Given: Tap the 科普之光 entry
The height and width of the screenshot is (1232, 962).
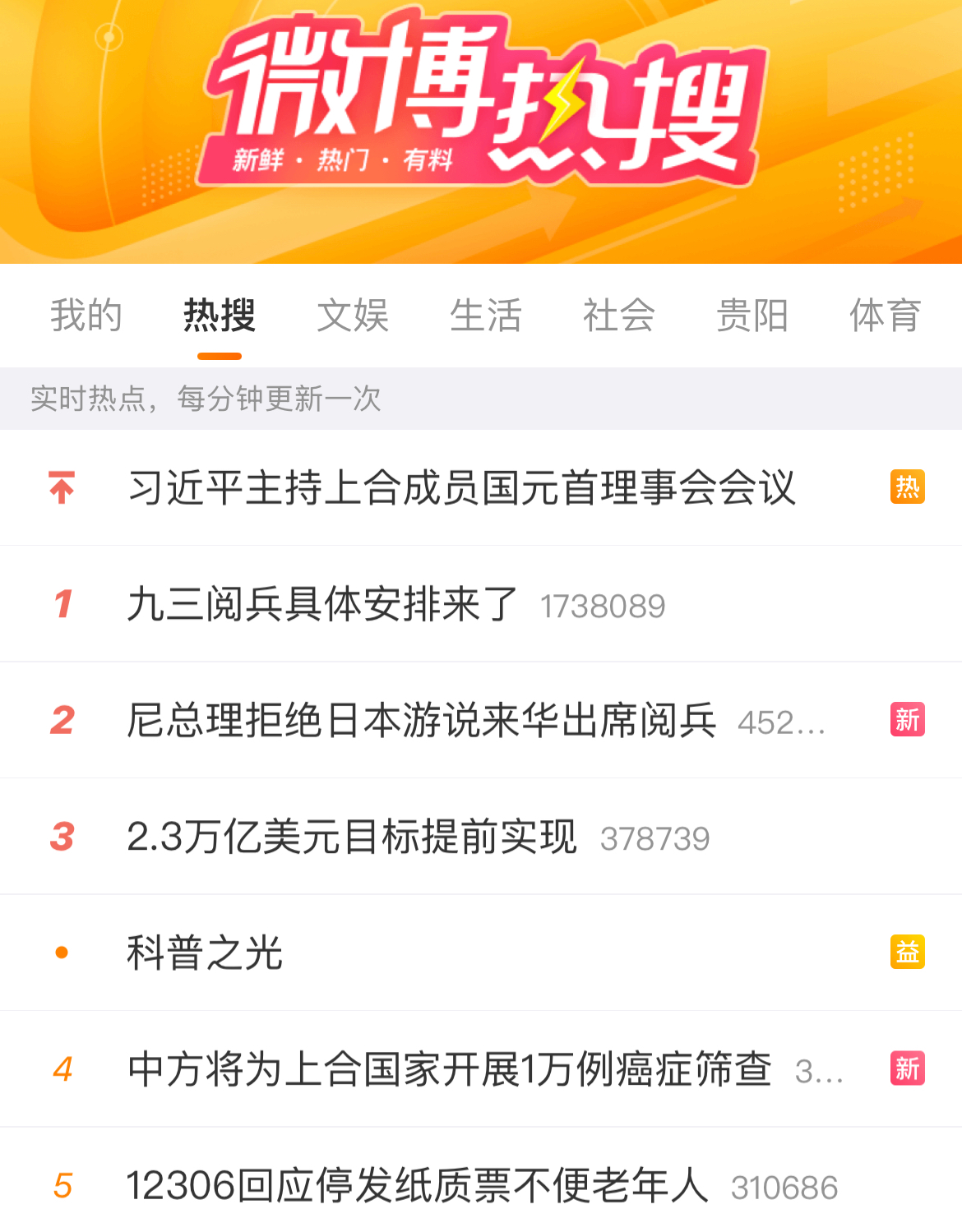Looking at the screenshot, I should 205,953.
